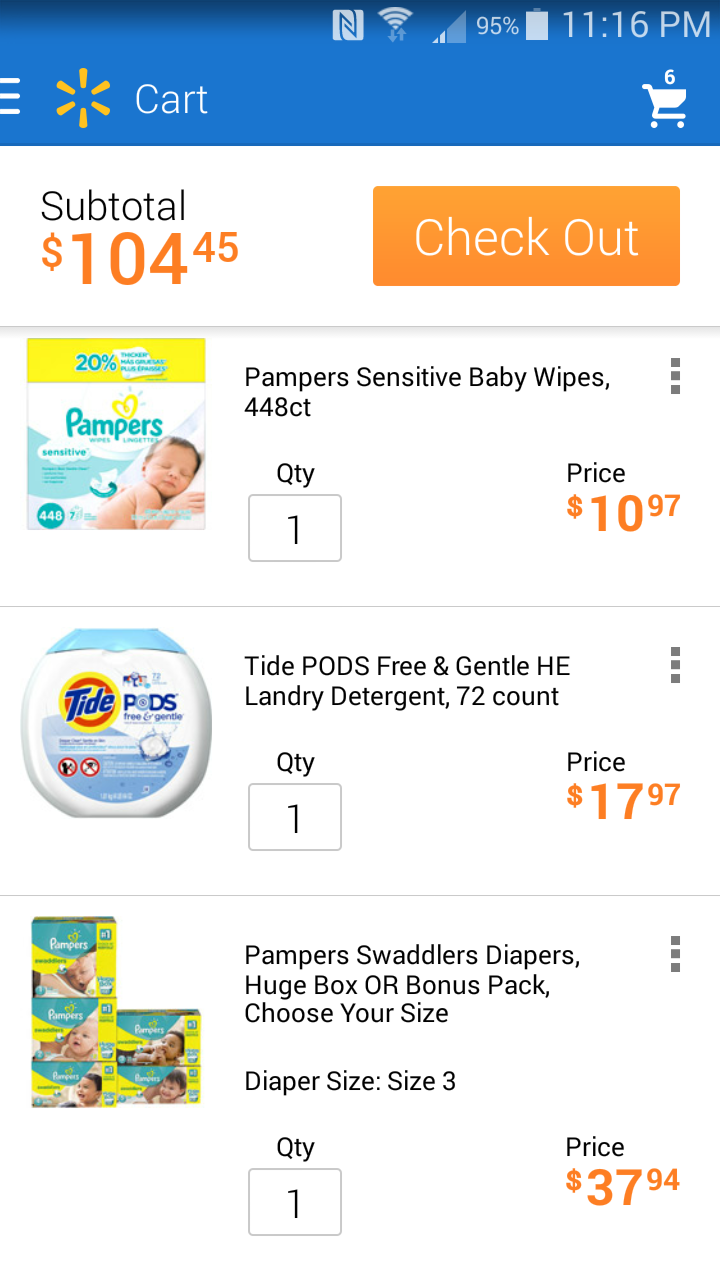View Pampers Swaddlers Diapers product image

[x=116, y=1012]
